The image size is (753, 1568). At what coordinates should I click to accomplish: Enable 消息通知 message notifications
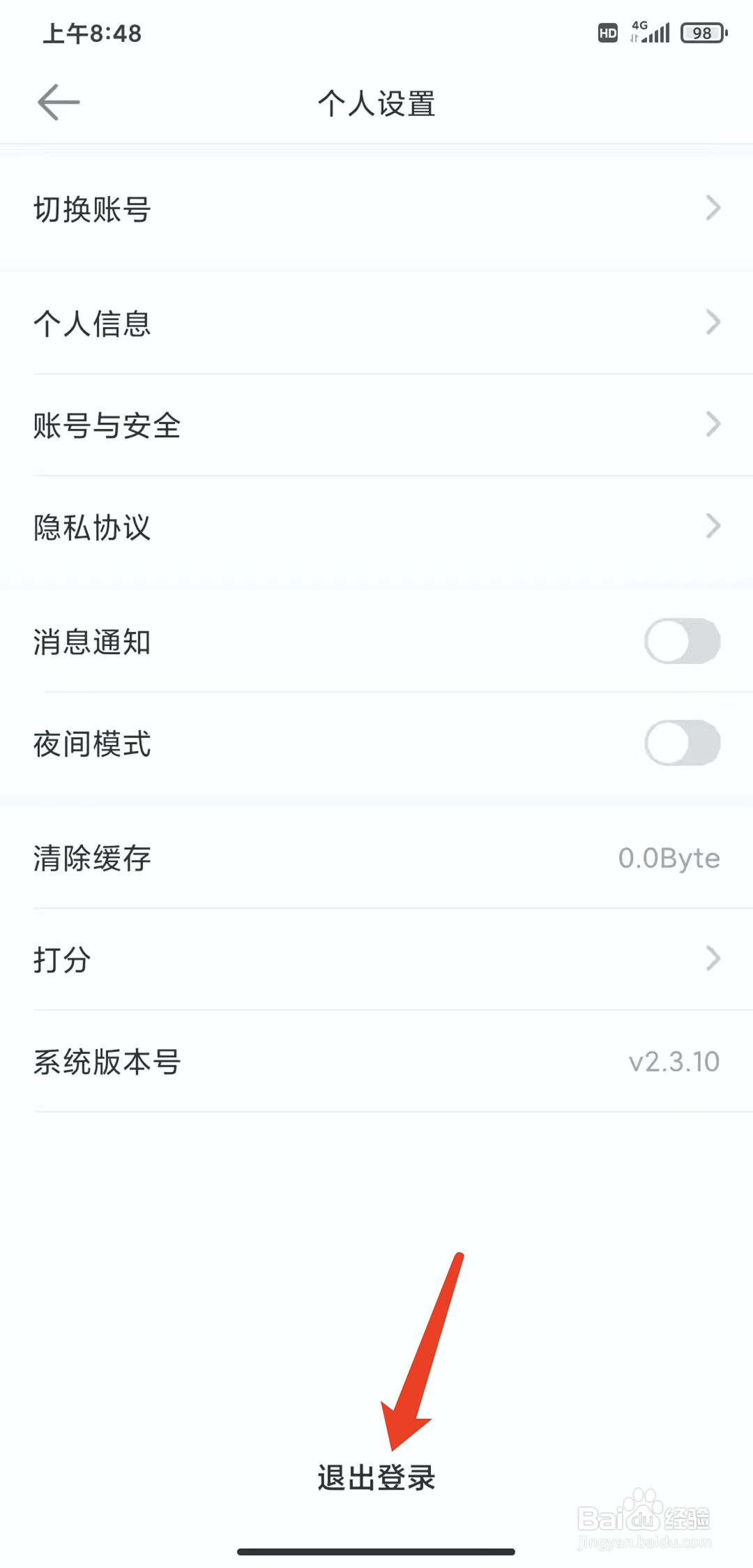click(x=682, y=642)
